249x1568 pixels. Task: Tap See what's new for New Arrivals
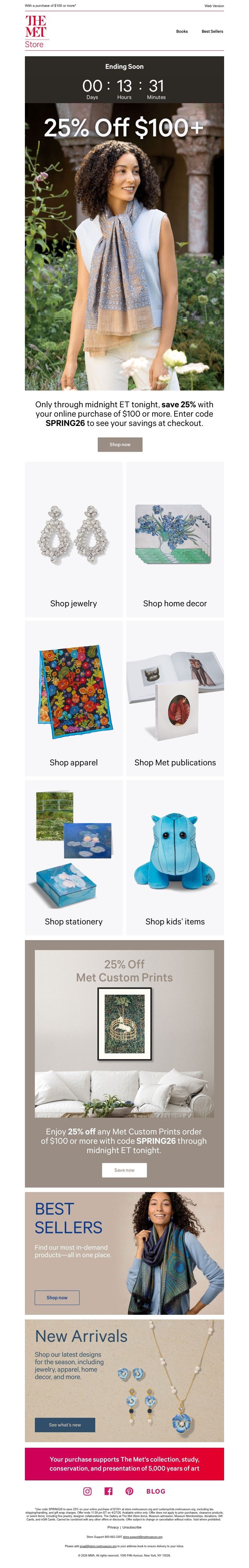[65, 1425]
